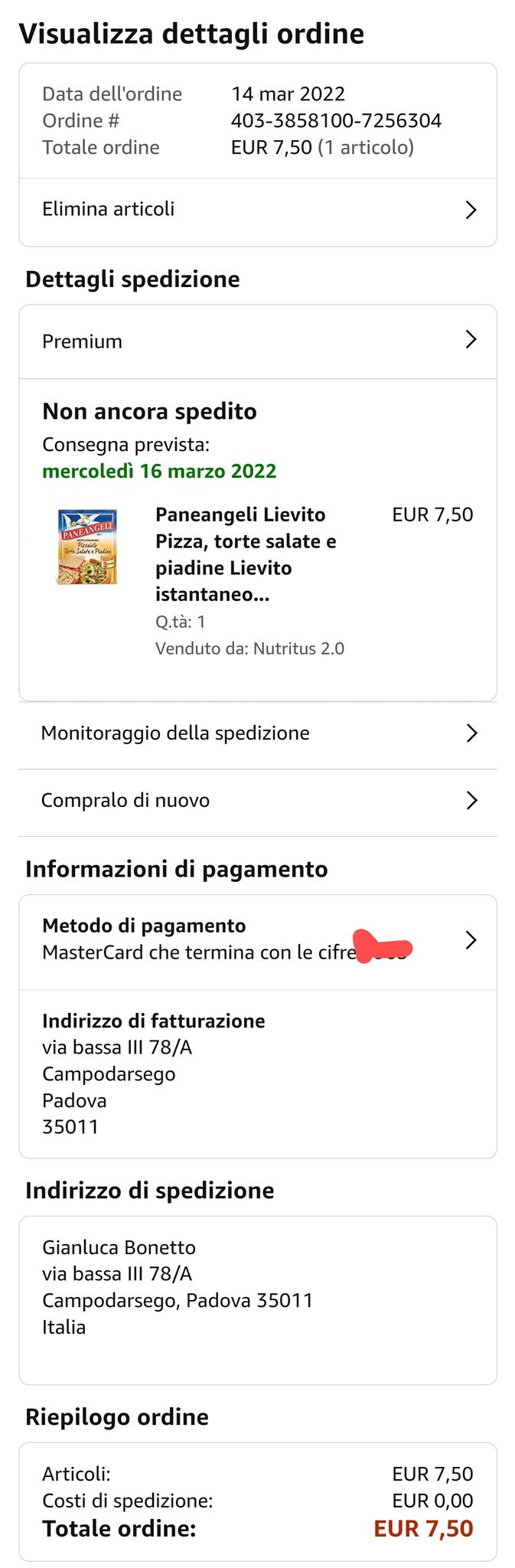Open the Elimina articoli row

point(257,210)
